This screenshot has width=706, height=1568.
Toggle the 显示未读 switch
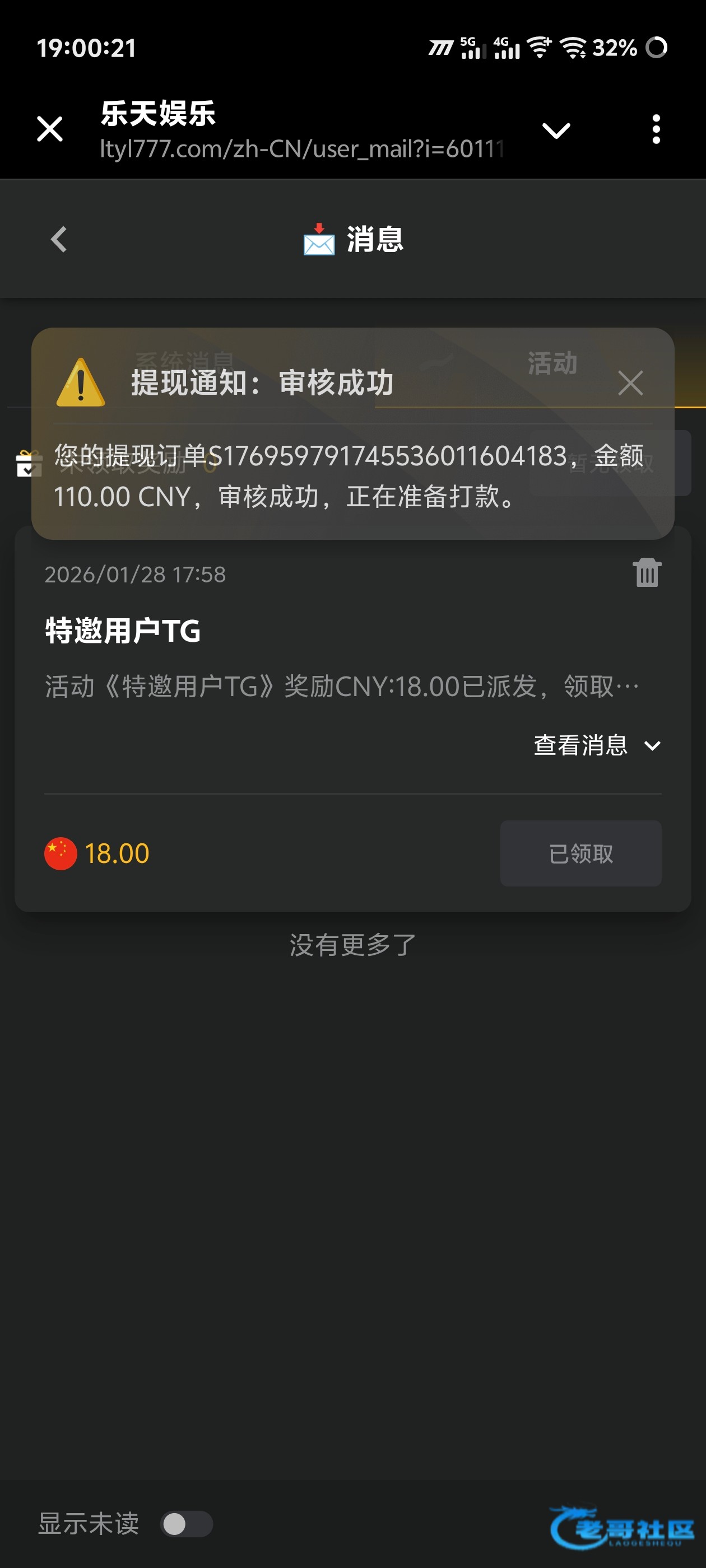click(x=186, y=1524)
